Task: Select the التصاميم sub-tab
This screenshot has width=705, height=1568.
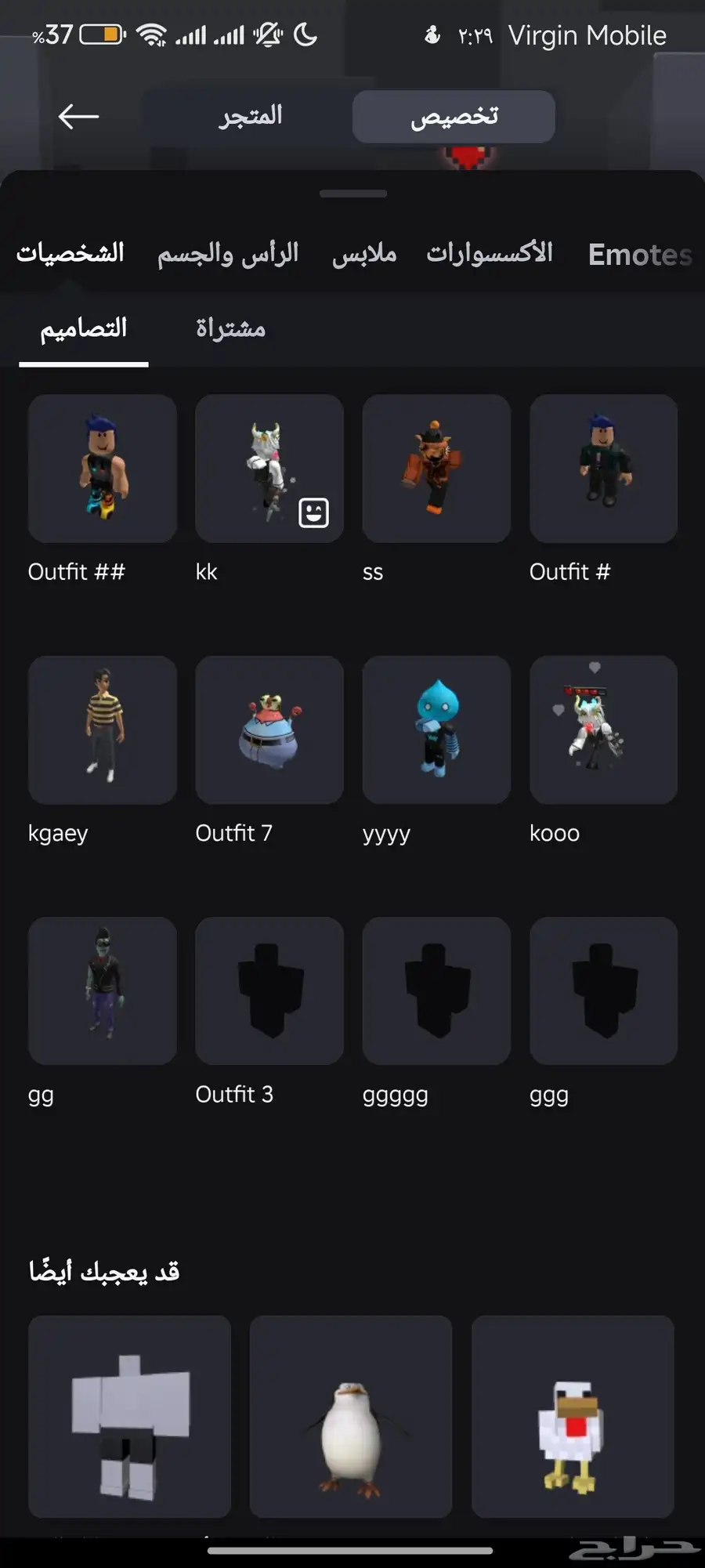Action: click(84, 328)
